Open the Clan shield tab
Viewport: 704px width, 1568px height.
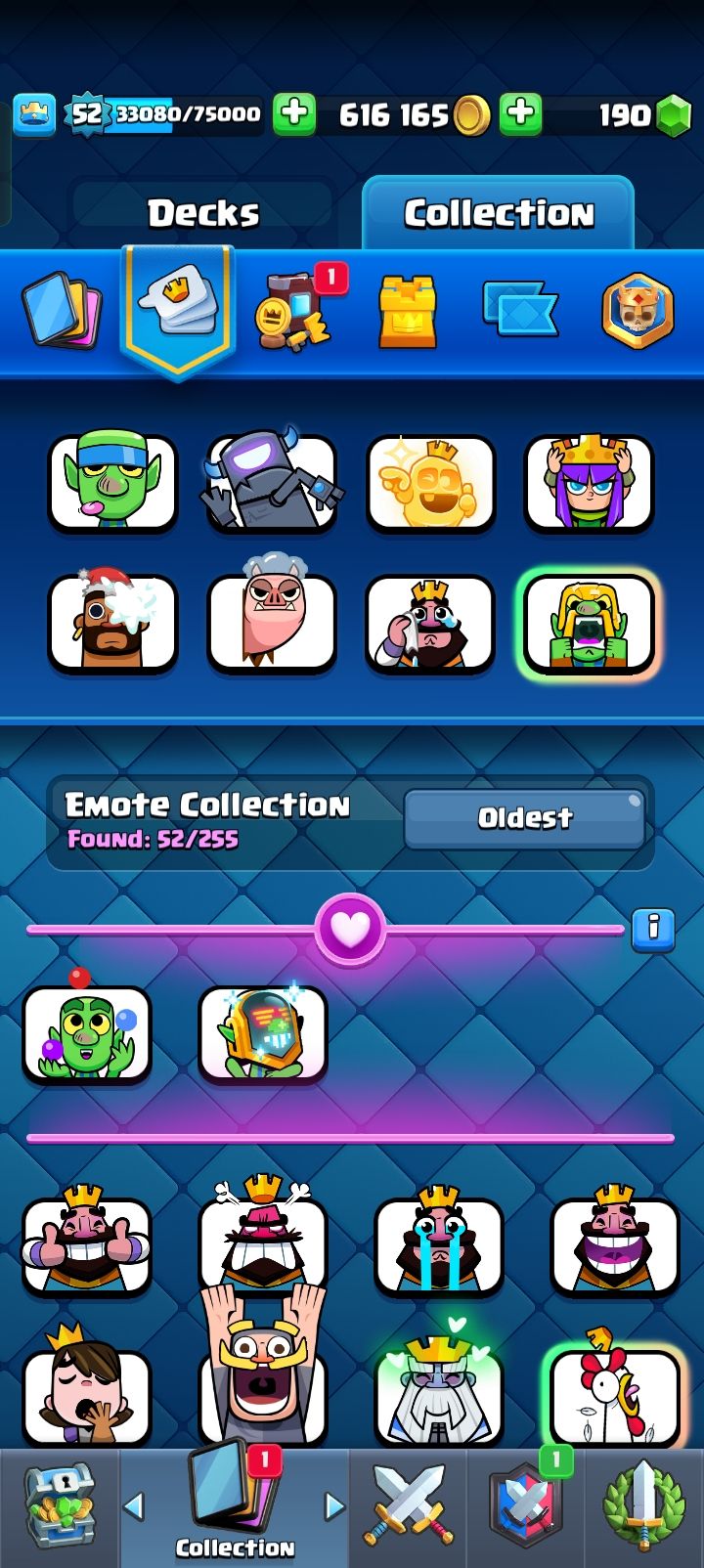[526, 1505]
